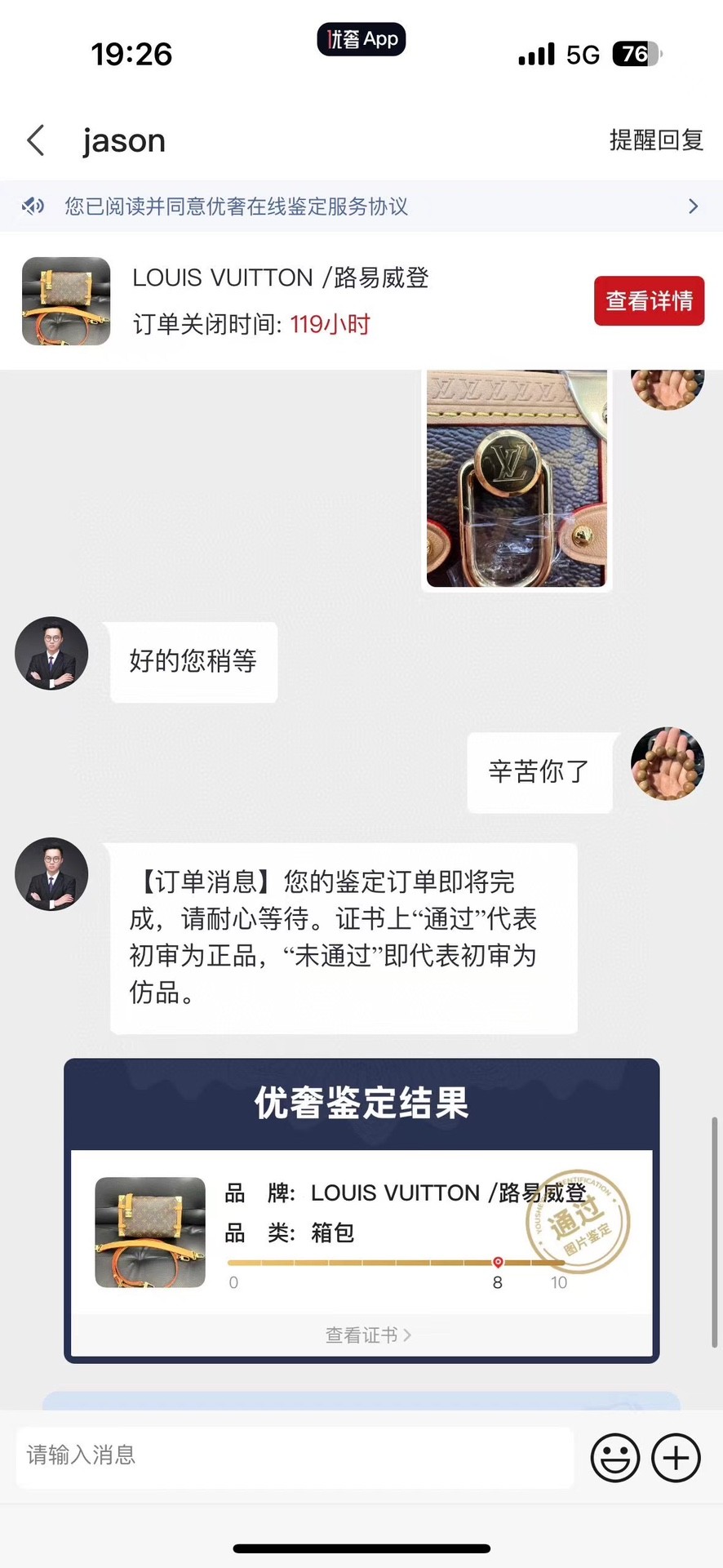The width and height of the screenshot is (723, 1568).
Task: Go back using the arrow beside jason
Action: pos(36,140)
